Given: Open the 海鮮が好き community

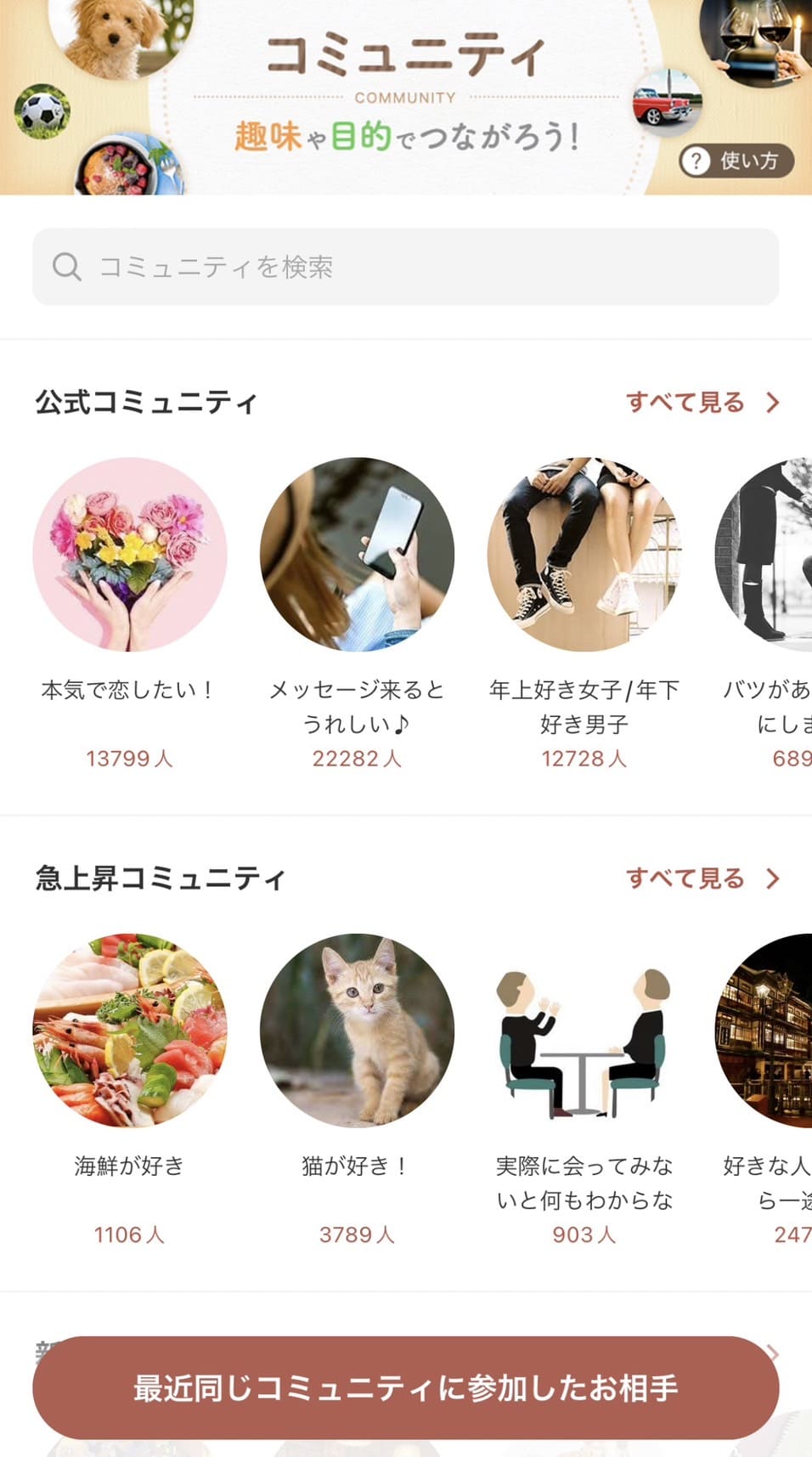Looking at the screenshot, I should [x=130, y=1031].
